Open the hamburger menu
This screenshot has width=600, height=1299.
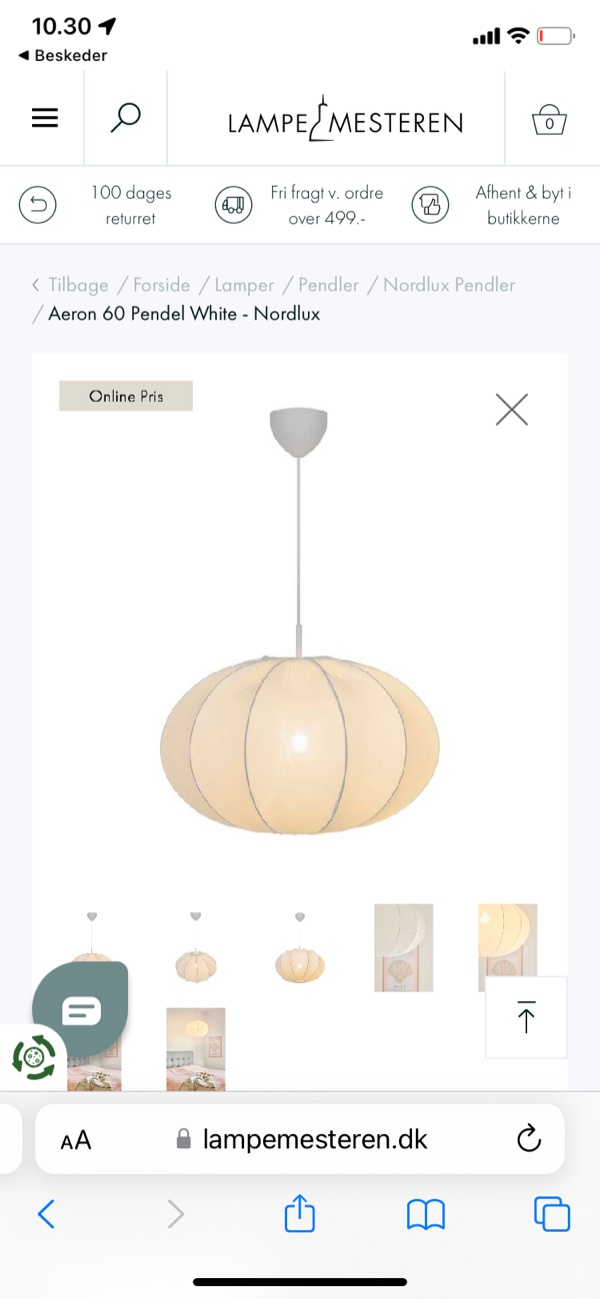pos(44,118)
